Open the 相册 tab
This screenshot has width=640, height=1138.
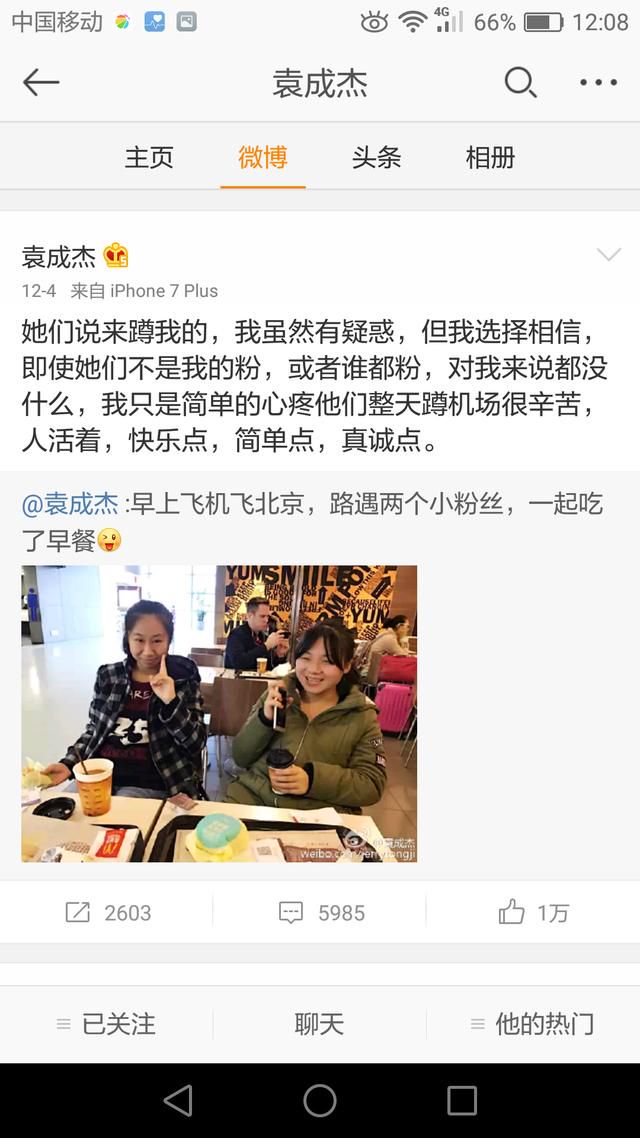coord(491,157)
